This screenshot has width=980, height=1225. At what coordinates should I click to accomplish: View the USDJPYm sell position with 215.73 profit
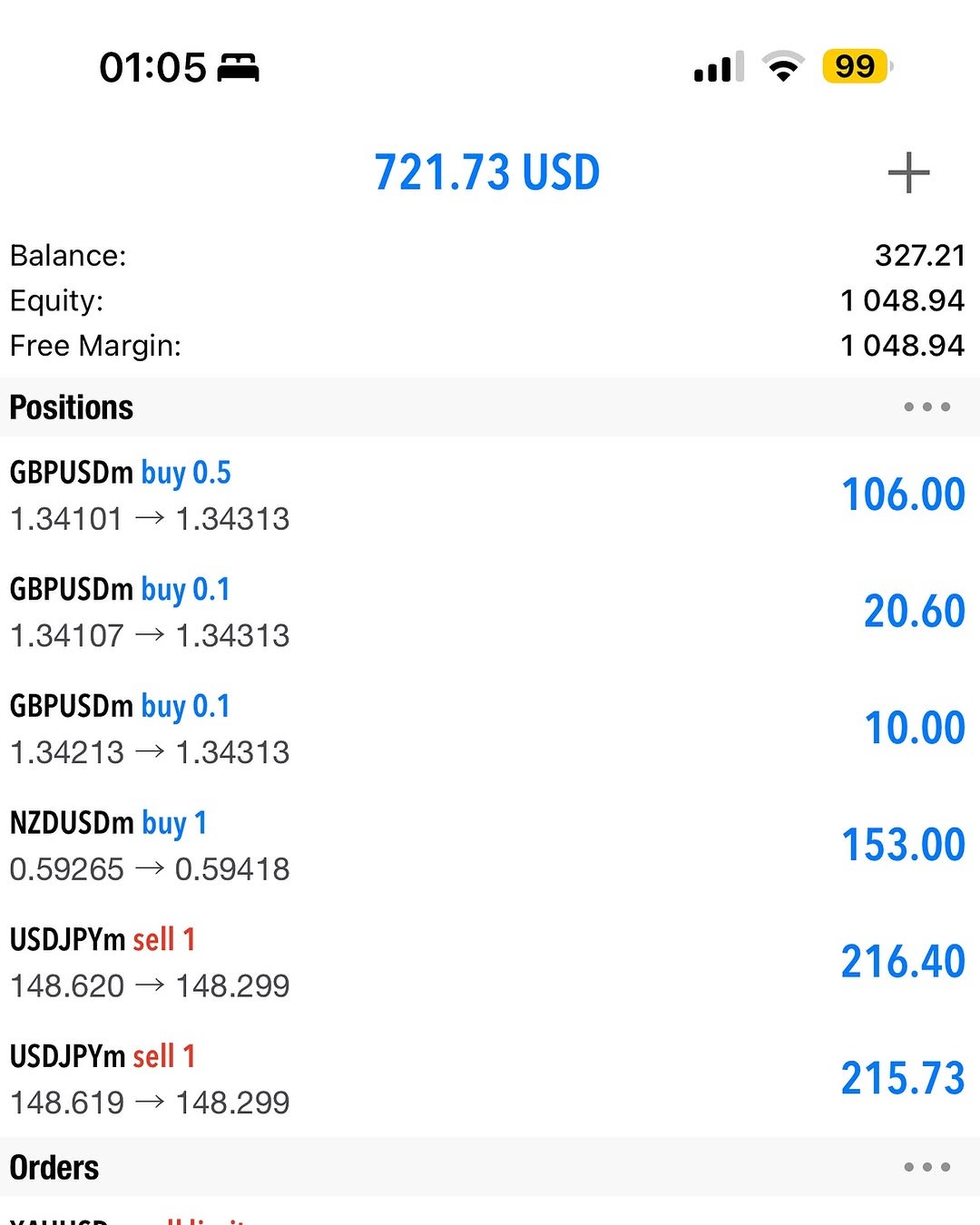click(x=490, y=1079)
